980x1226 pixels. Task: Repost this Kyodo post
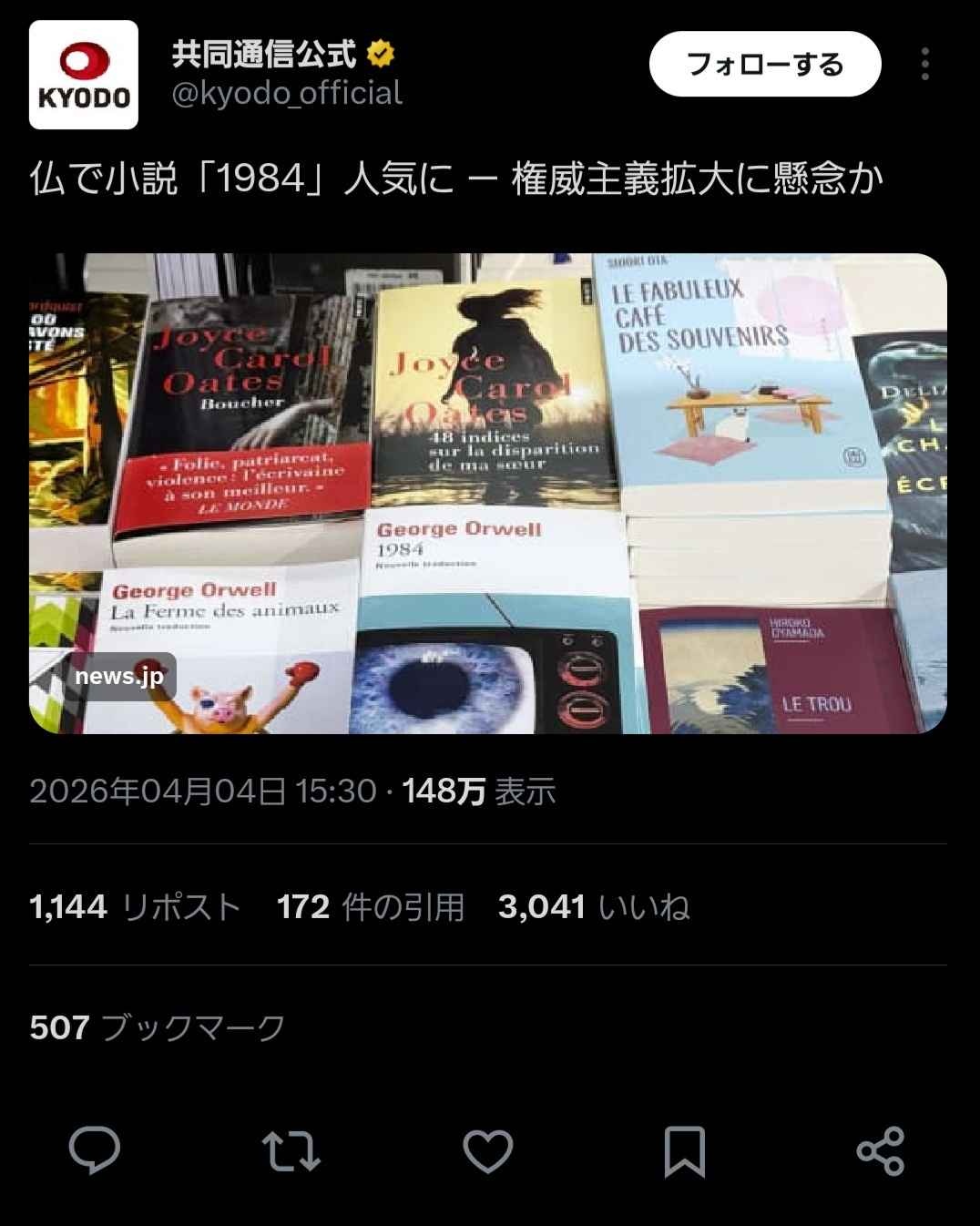point(291,1149)
